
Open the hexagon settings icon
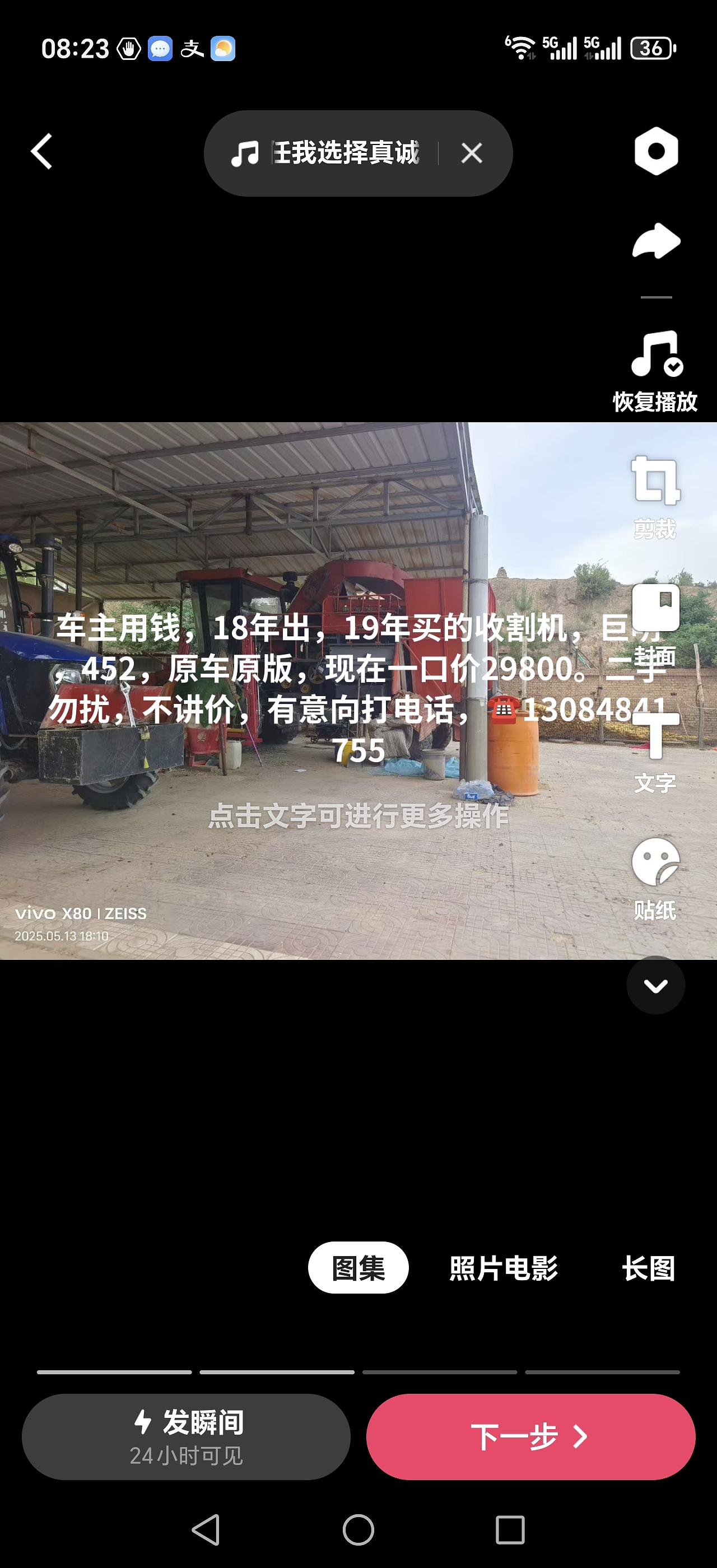coord(655,151)
